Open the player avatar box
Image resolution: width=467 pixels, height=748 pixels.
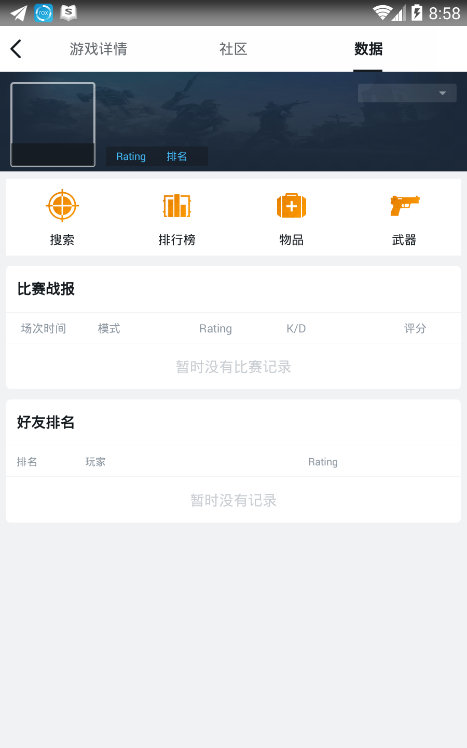click(53, 125)
